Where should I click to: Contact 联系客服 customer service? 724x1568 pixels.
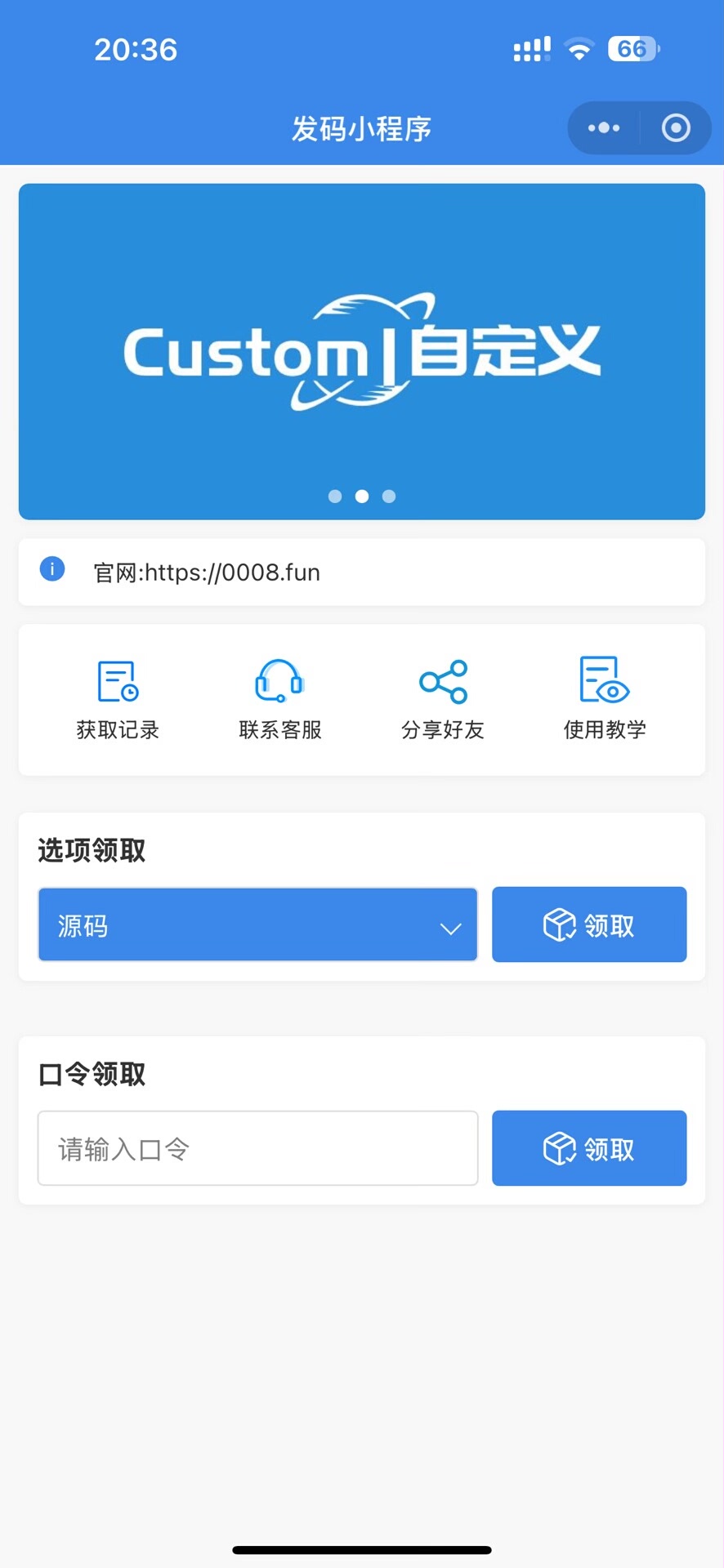coord(280,699)
